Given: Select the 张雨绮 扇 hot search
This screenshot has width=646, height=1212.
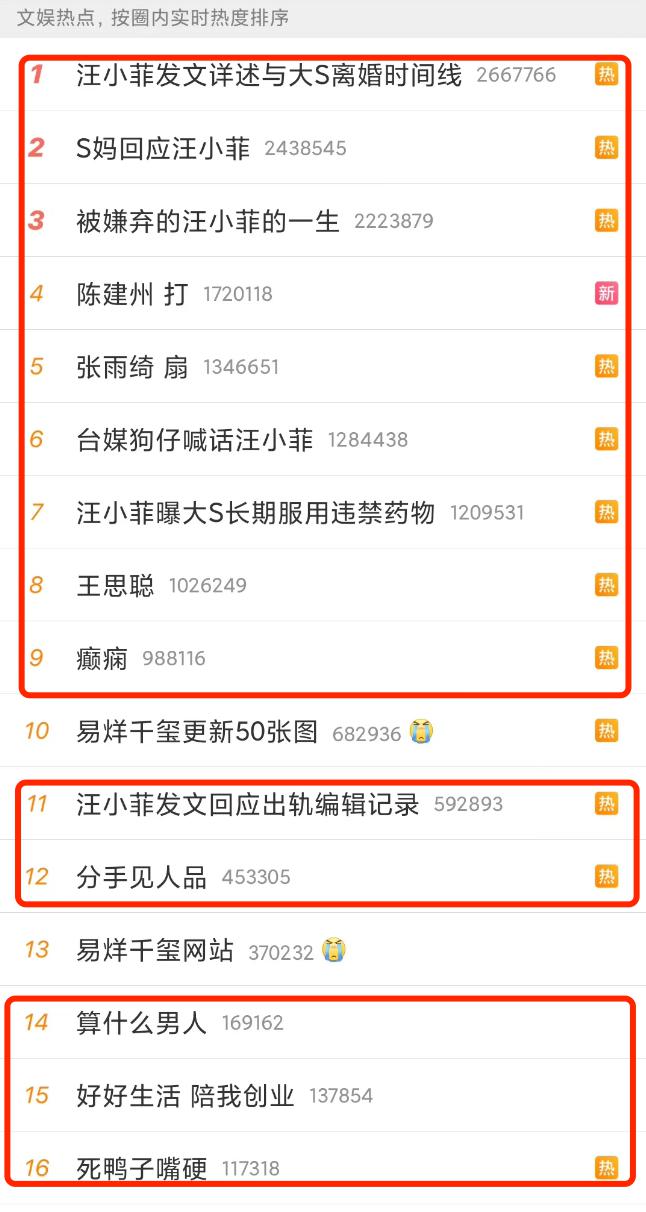Looking at the screenshot, I should pos(132,367).
